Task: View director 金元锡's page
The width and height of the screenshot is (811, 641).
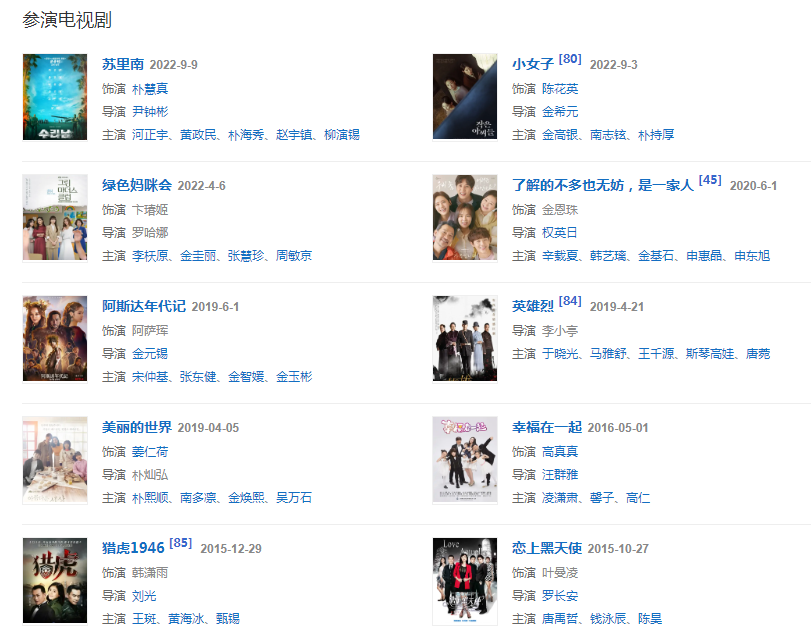Action: coord(150,354)
